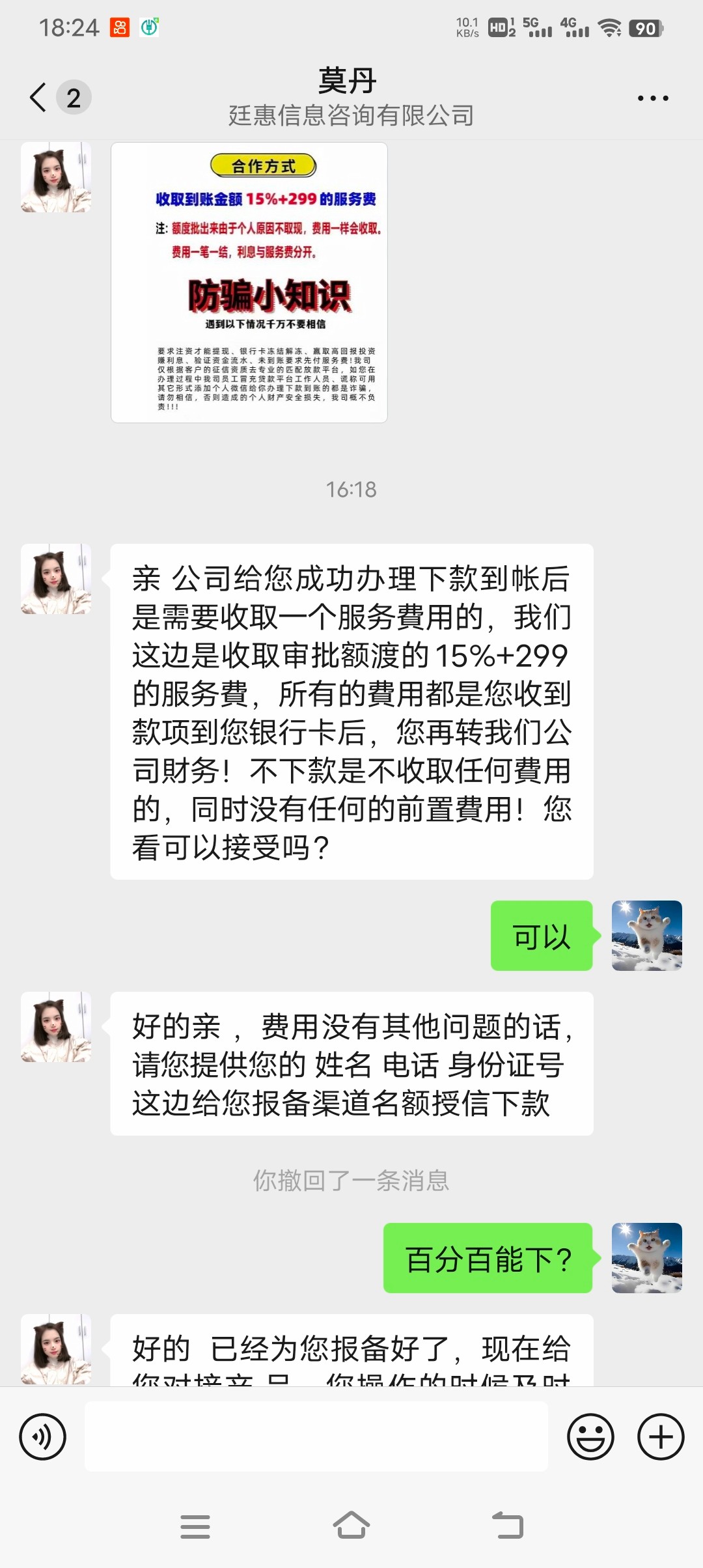
Task: Switch to voice message input
Action: [x=43, y=1436]
